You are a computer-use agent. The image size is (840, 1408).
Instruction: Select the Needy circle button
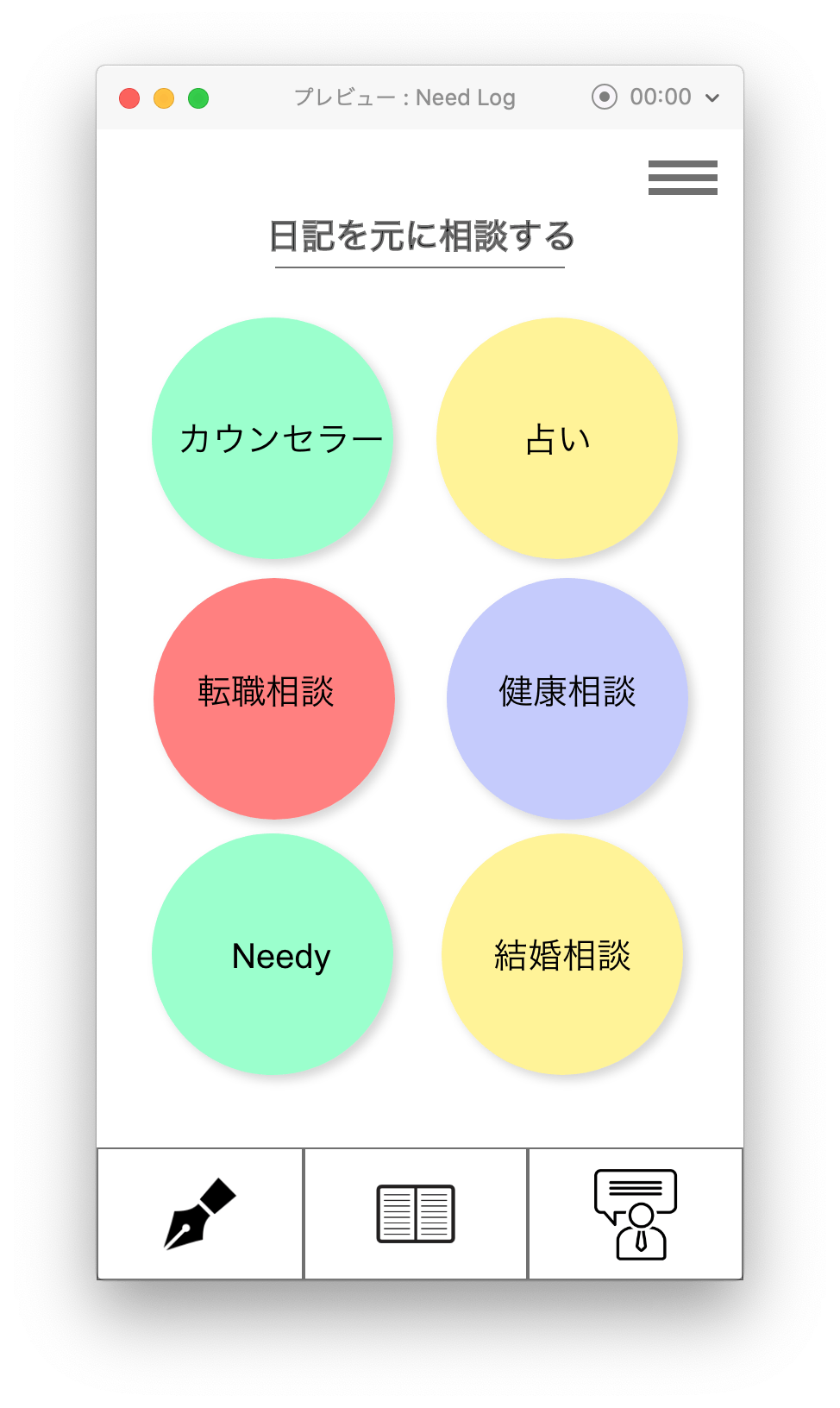click(x=273, y=954)
